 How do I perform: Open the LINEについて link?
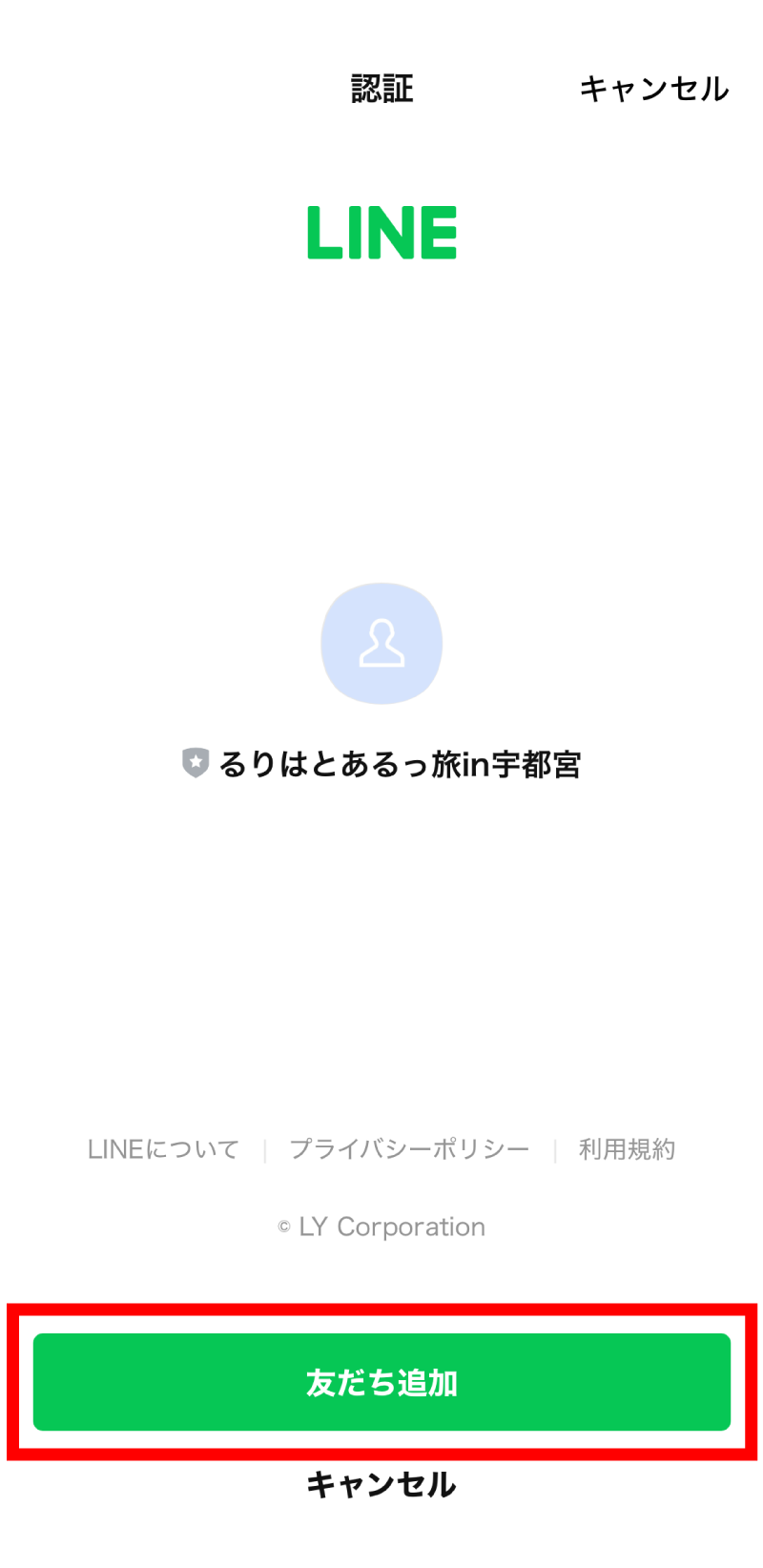(162, 1149)
